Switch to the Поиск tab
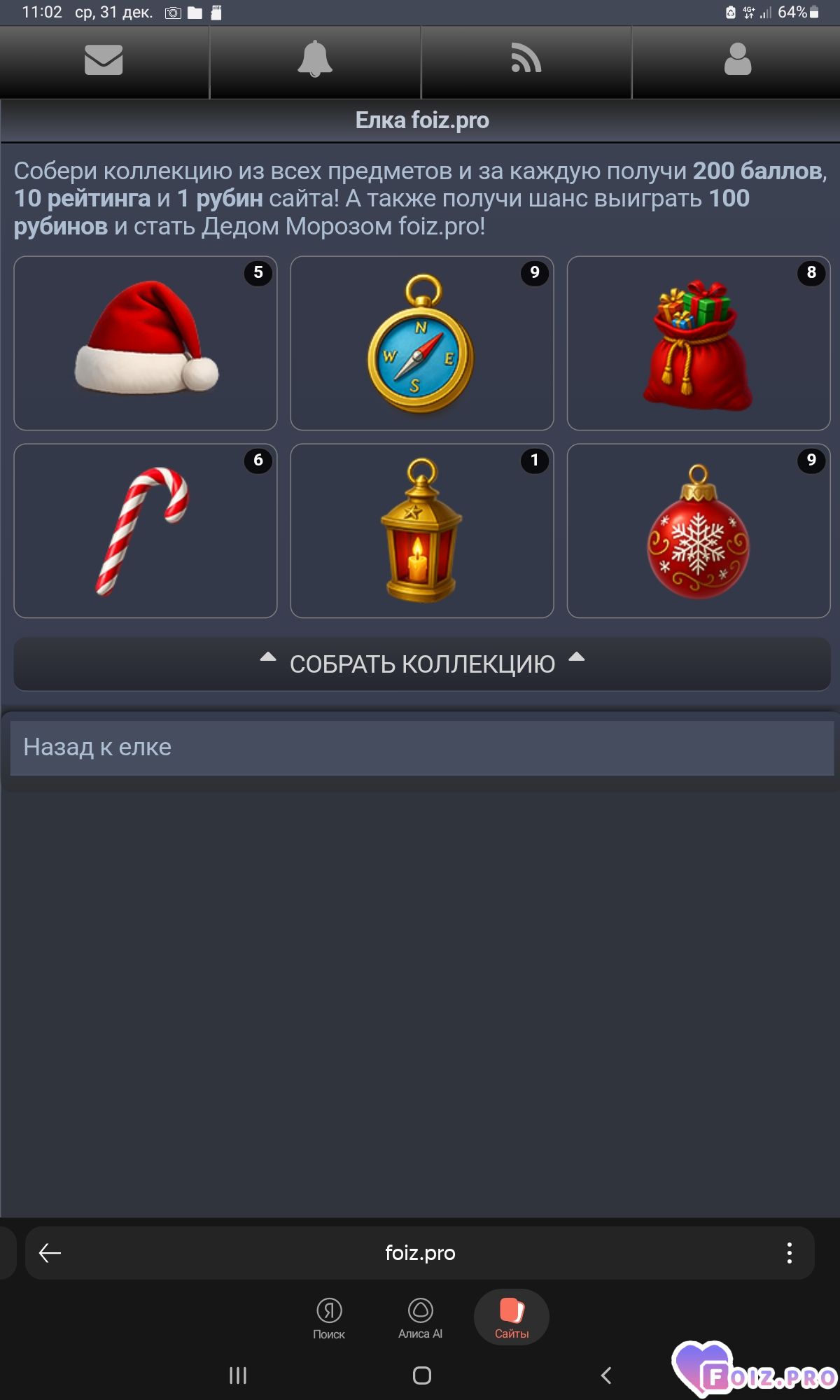Screen dimensions: 840x1400 (329, 1317)
